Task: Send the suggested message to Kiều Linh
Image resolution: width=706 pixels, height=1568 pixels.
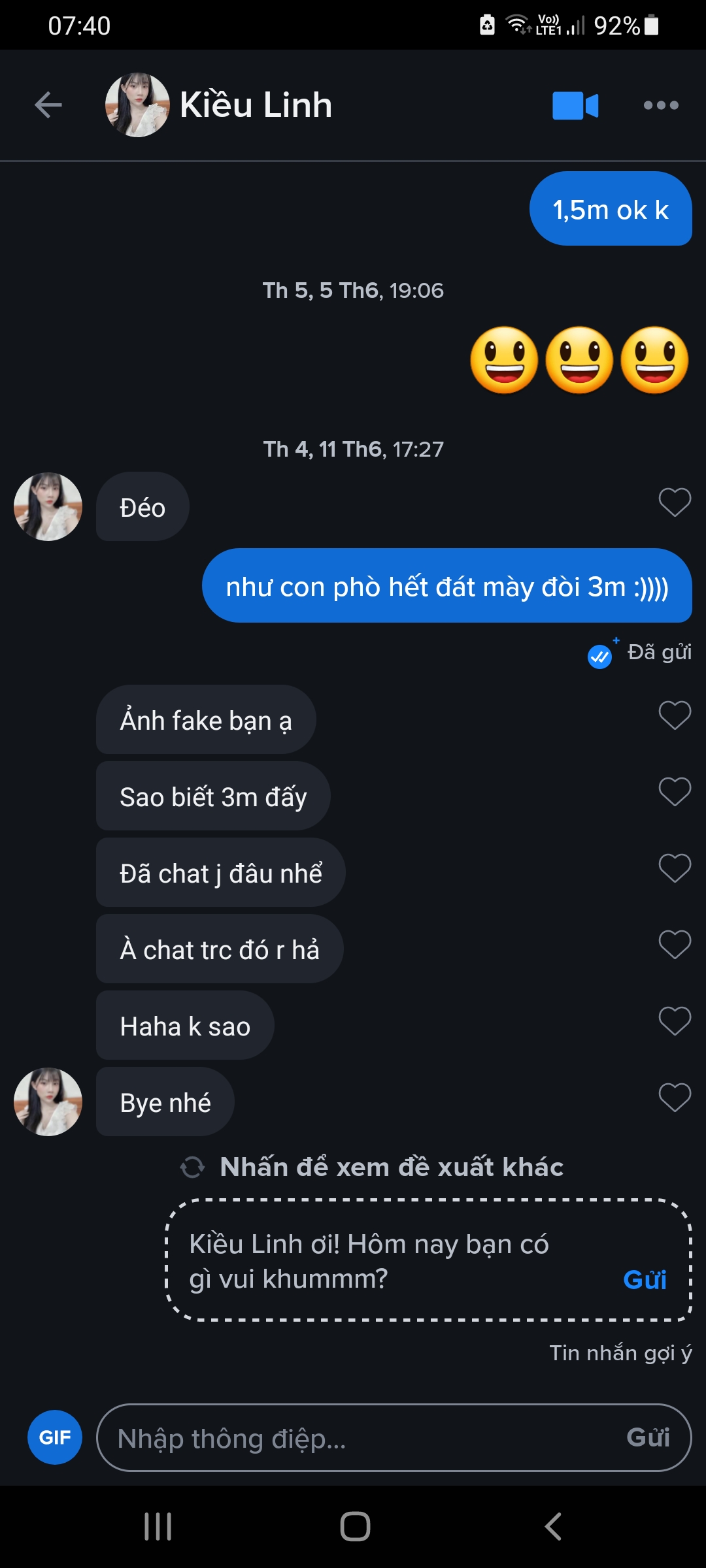Action: [x=645, y=1280]
